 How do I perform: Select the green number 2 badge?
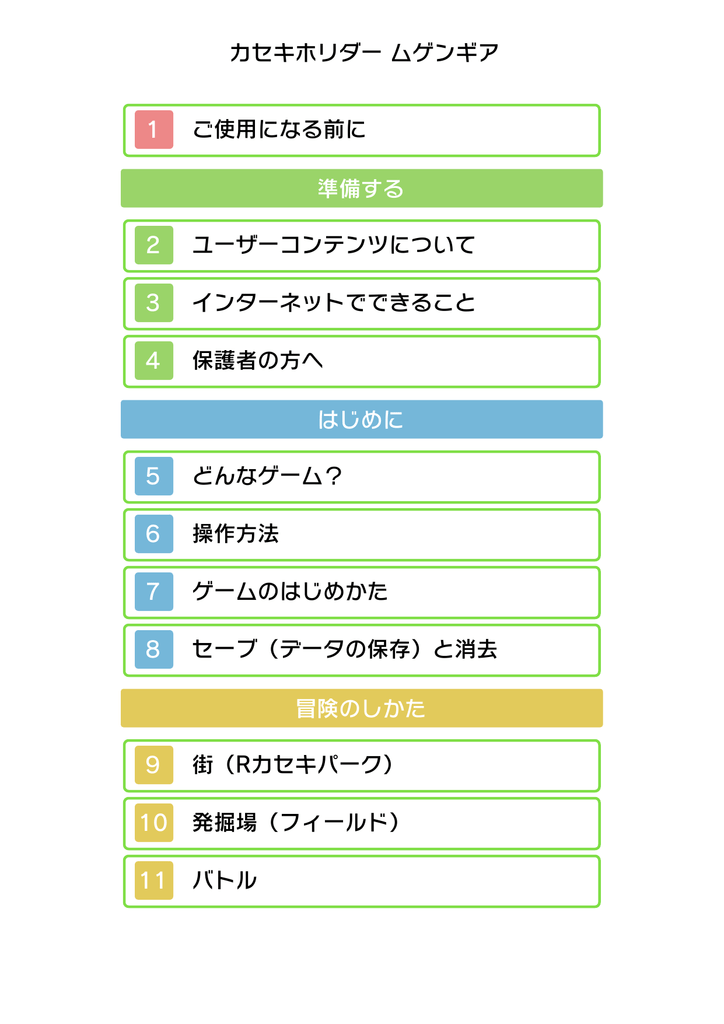(x=152, y=245)
